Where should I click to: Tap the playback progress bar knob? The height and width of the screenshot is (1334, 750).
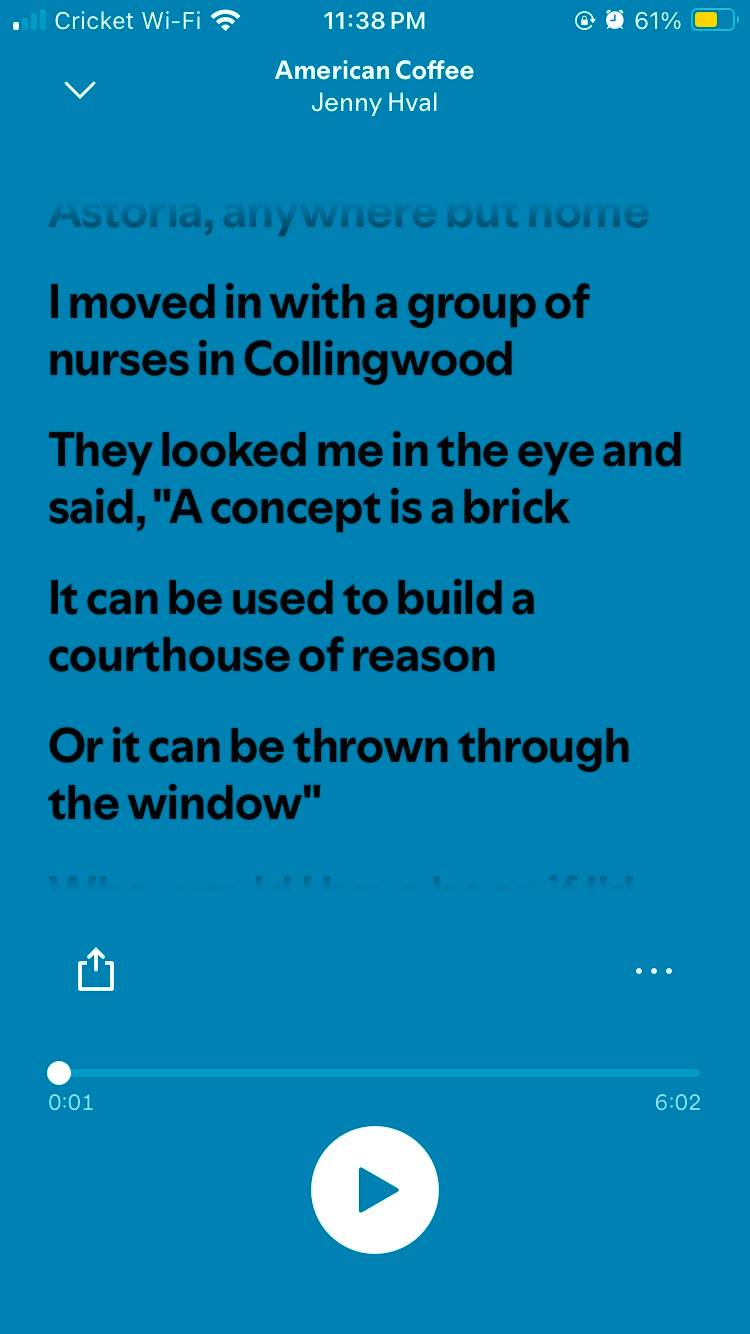point(59,1073)
